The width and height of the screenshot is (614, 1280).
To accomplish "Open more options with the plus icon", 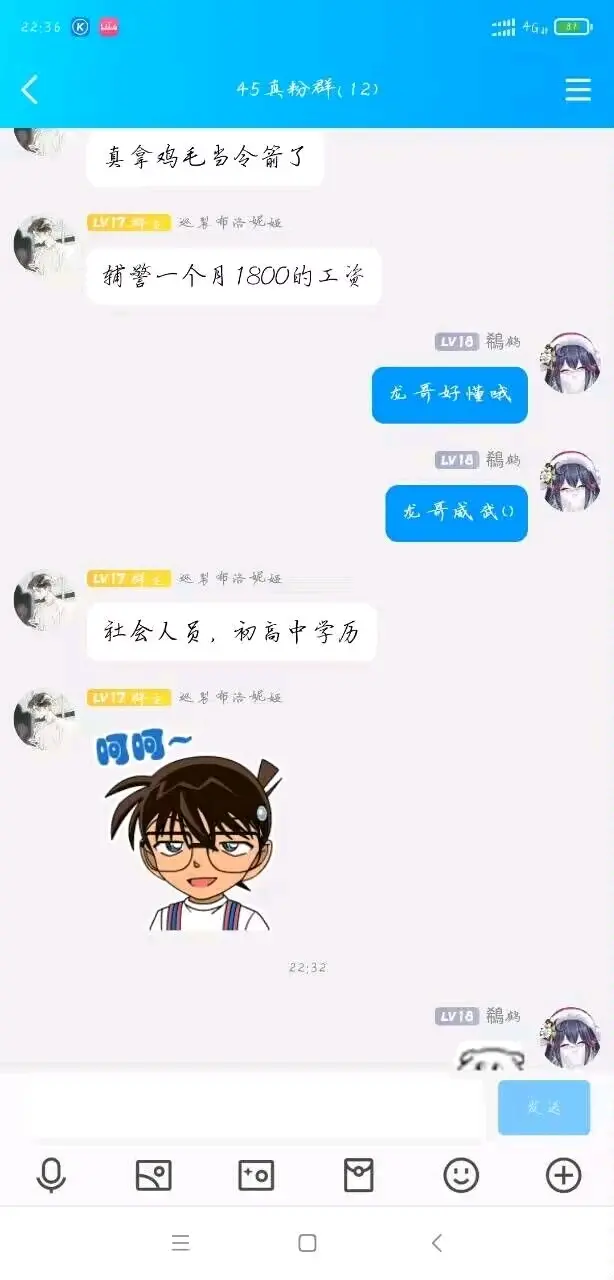I will coord(563,1175).
